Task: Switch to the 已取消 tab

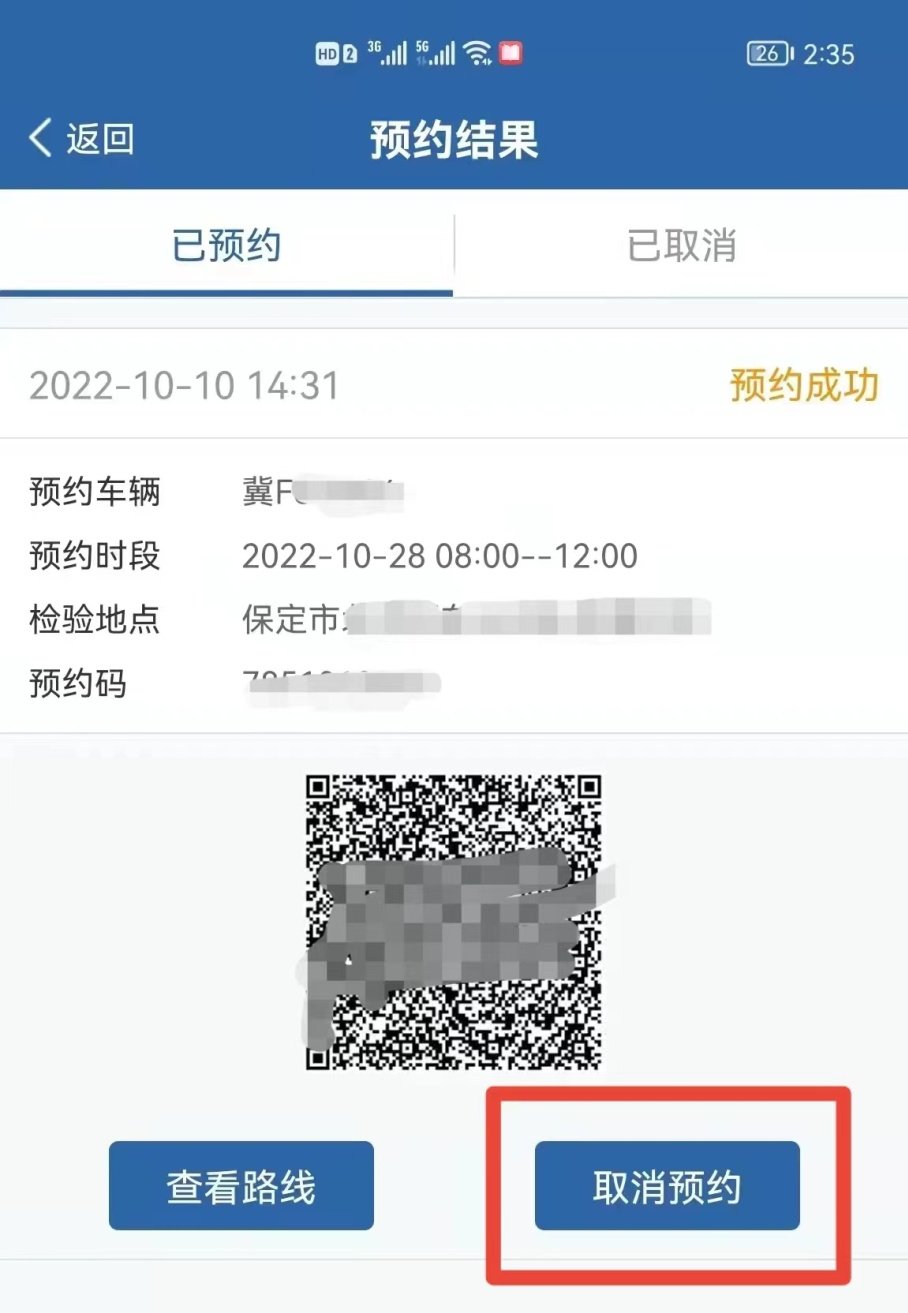Action: pos(681,245)
